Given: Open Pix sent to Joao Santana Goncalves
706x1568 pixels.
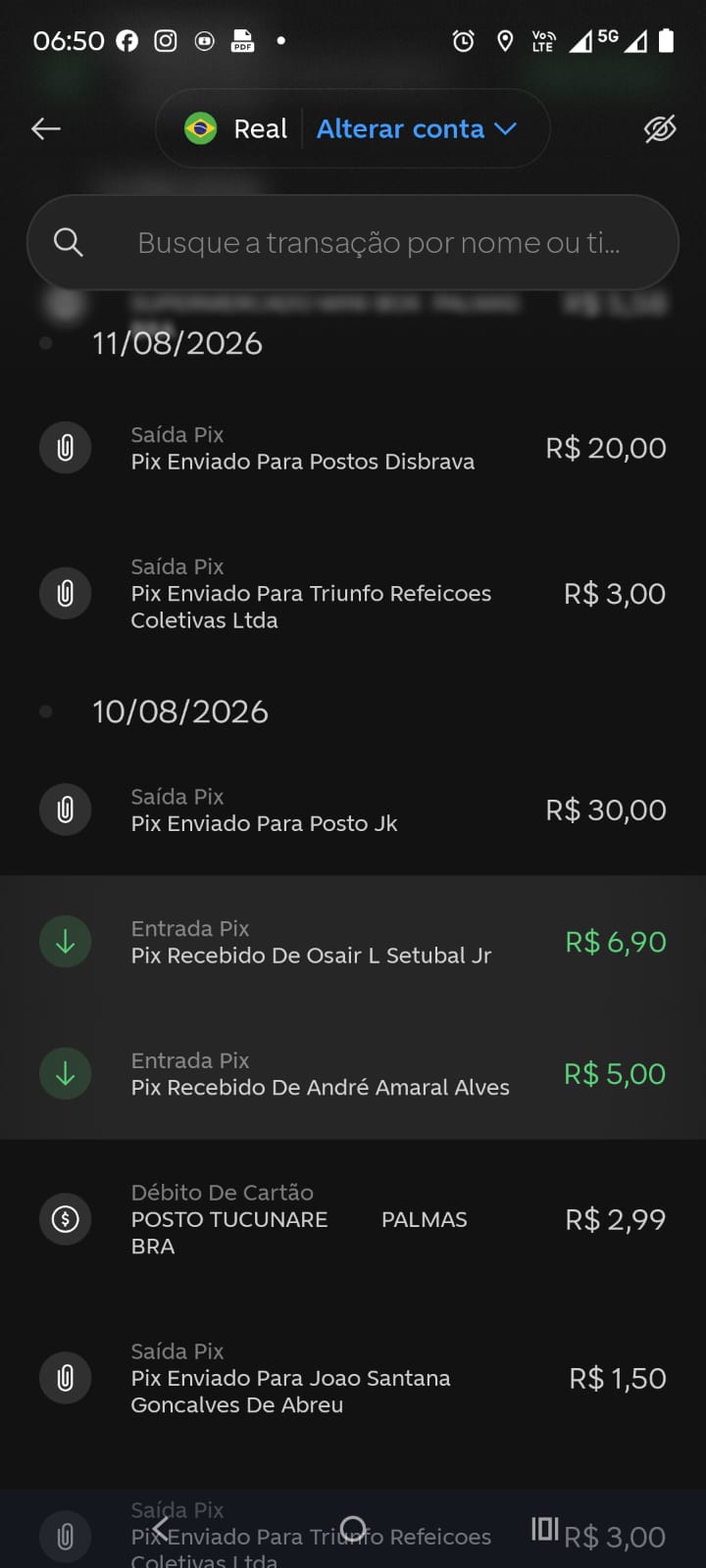Looking at the screenshot, I should click(x=353, y=1378).
